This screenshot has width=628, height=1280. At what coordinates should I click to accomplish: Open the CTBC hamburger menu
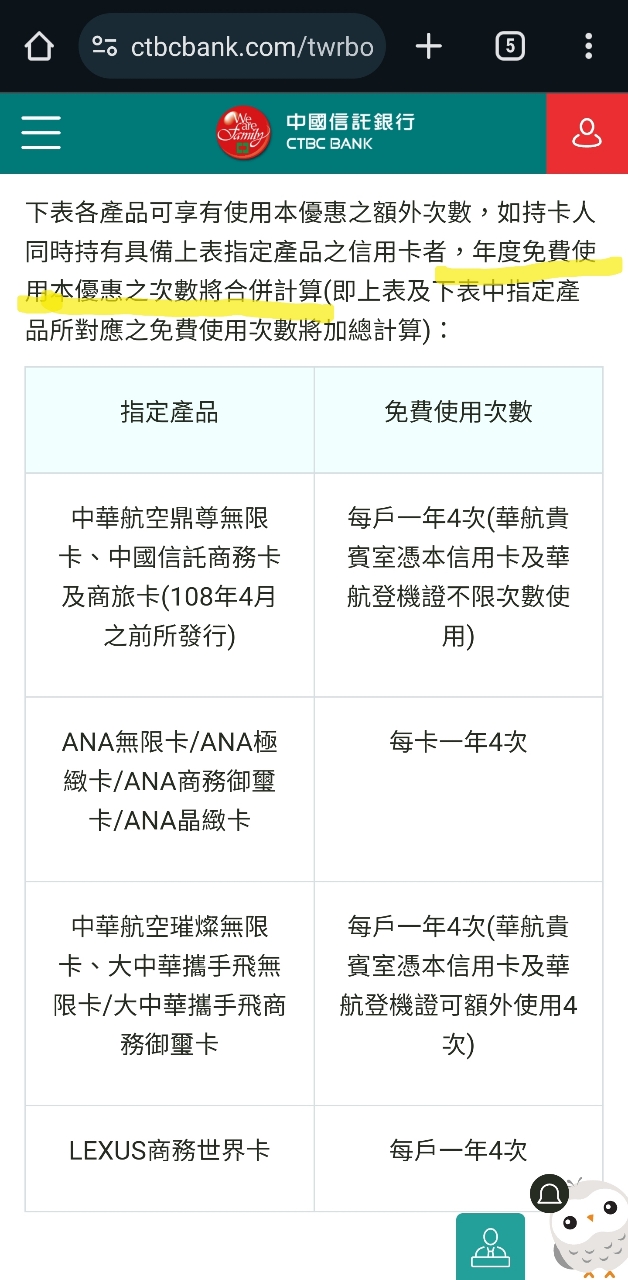coord(41,133)
